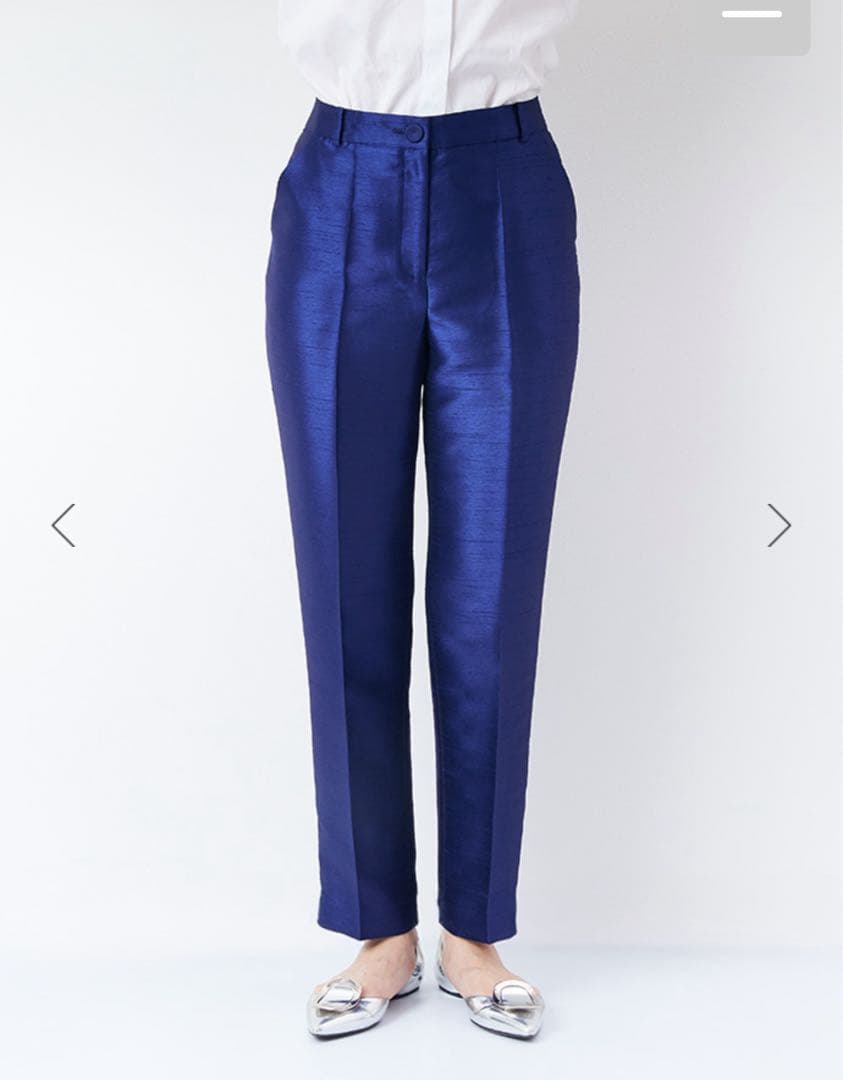Viewport: 843px width, 1080px height.
Task: Go to the previous product image
Action: pos(64,525)
